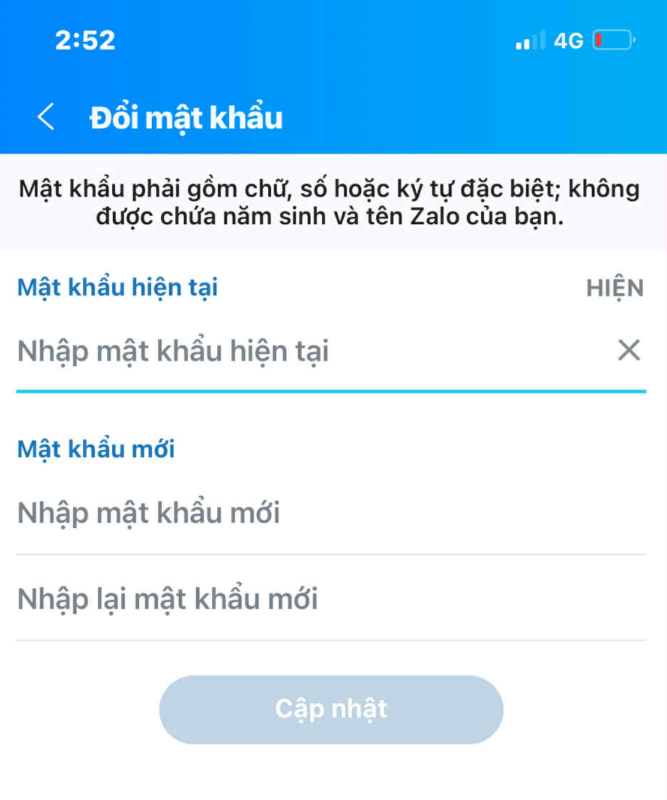Tap HIỆN to show password
667x800 pixels.
tap(614, 289)
